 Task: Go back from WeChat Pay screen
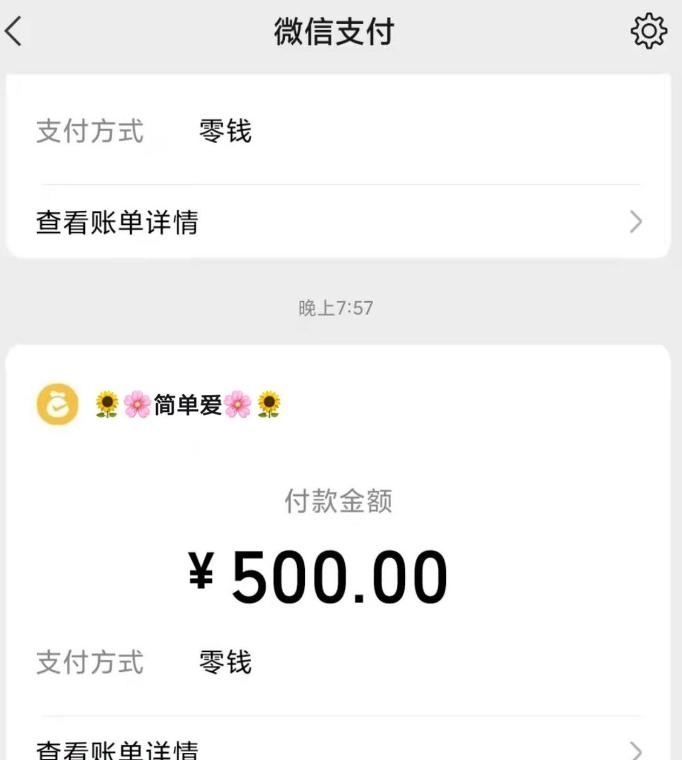pos(14,32)
